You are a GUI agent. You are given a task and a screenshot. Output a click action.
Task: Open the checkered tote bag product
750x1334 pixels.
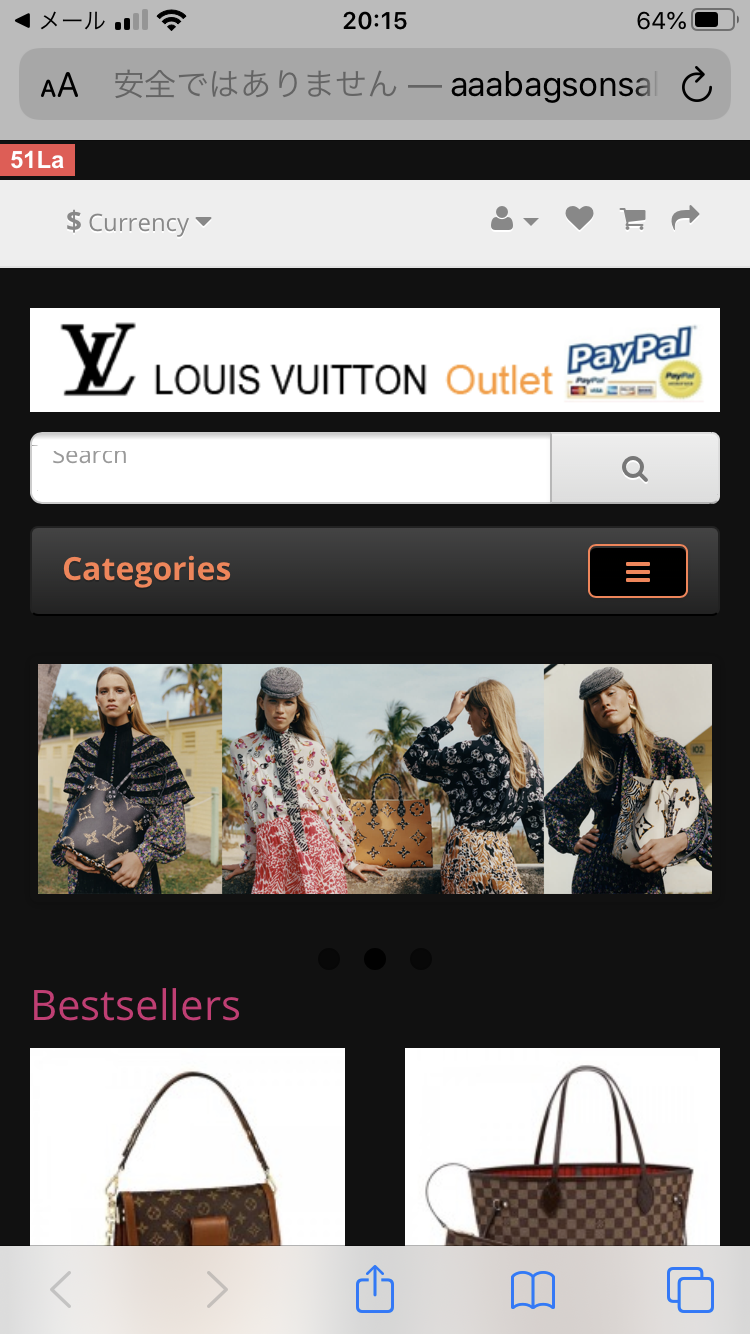562,1150
